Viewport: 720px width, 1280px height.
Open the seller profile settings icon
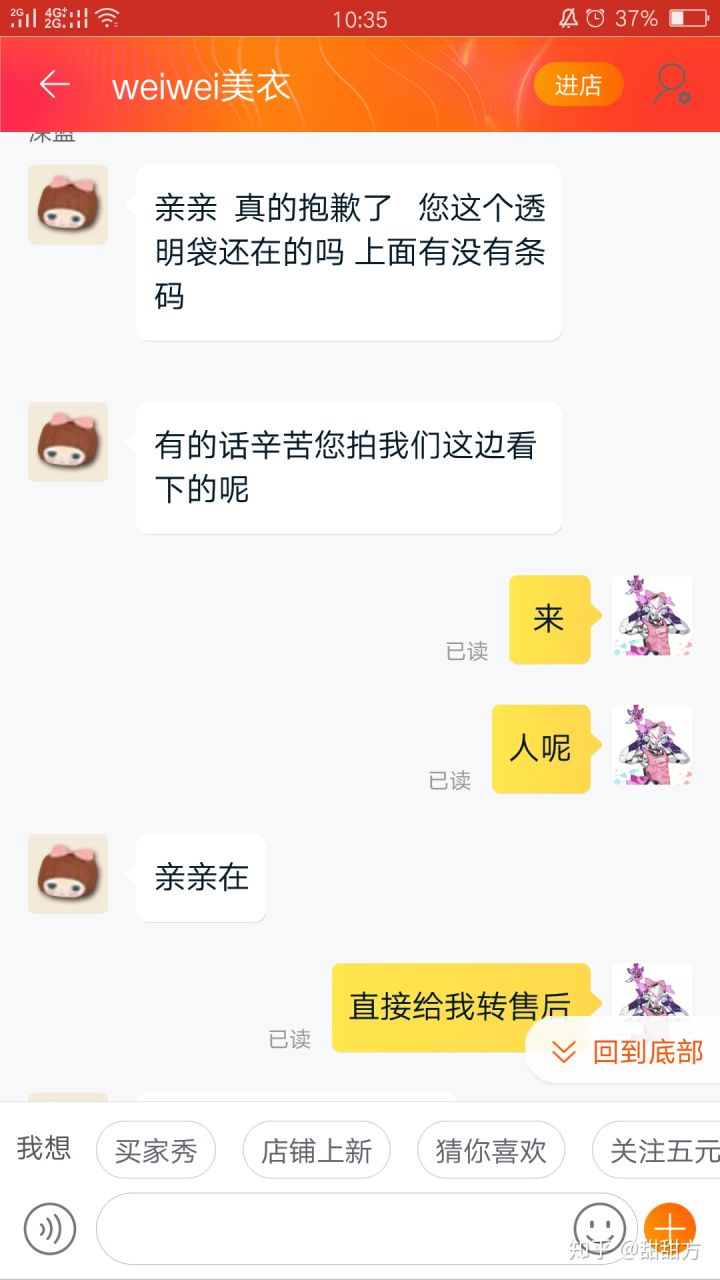pyautogui.click(x=671, y=85)
